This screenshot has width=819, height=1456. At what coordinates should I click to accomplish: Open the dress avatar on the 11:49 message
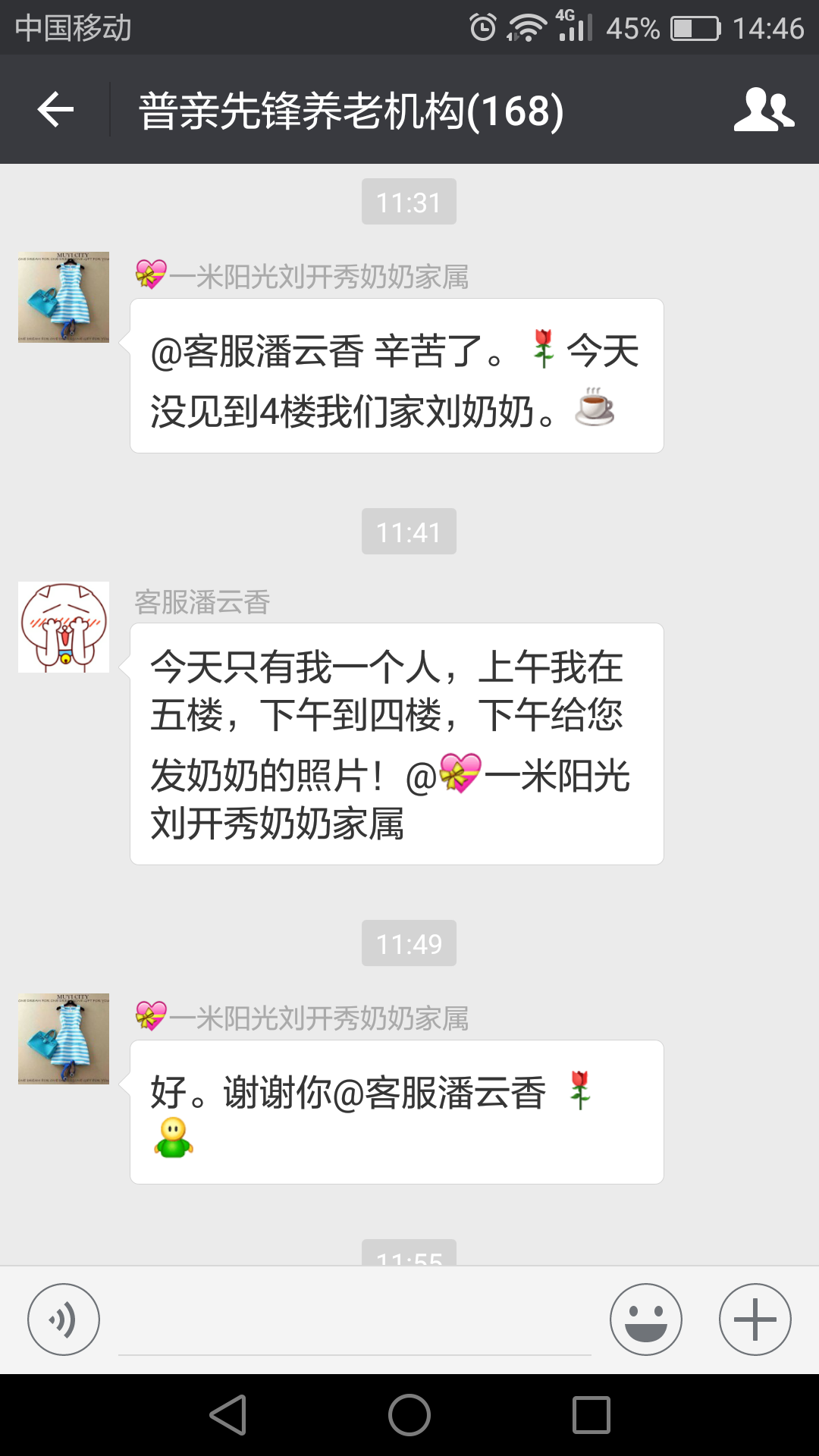(x=64, y=1039)
